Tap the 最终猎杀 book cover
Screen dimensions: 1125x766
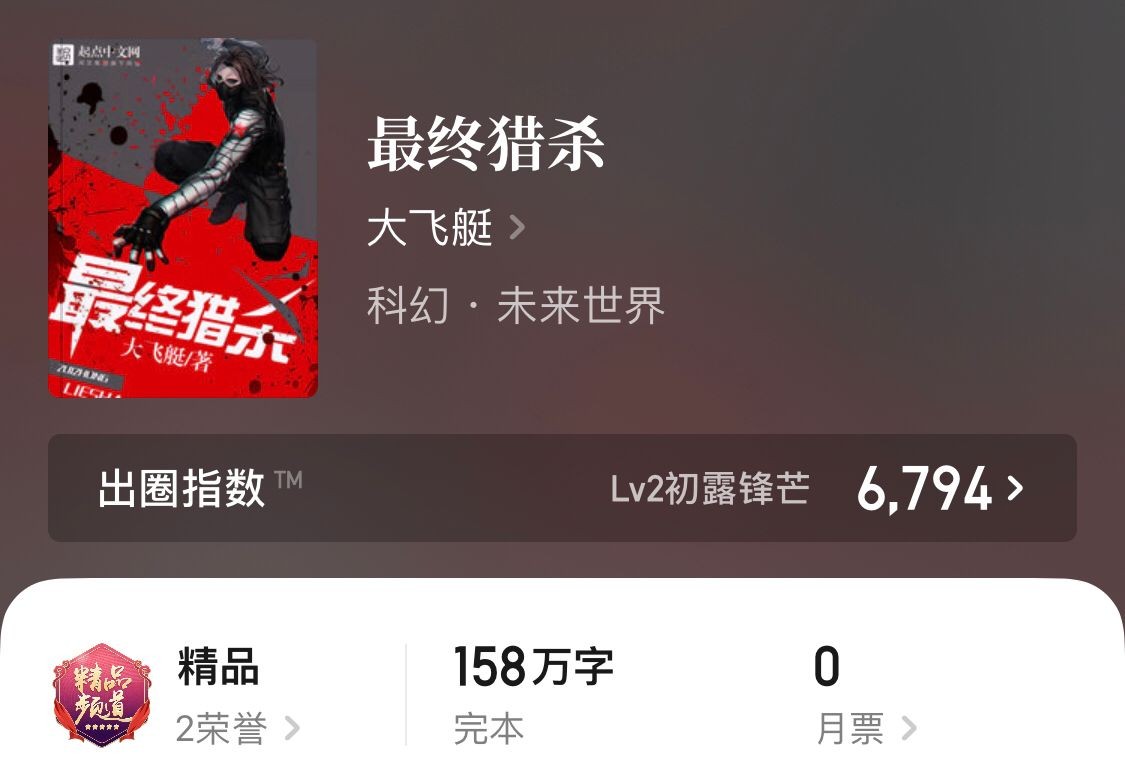point(183,218)
